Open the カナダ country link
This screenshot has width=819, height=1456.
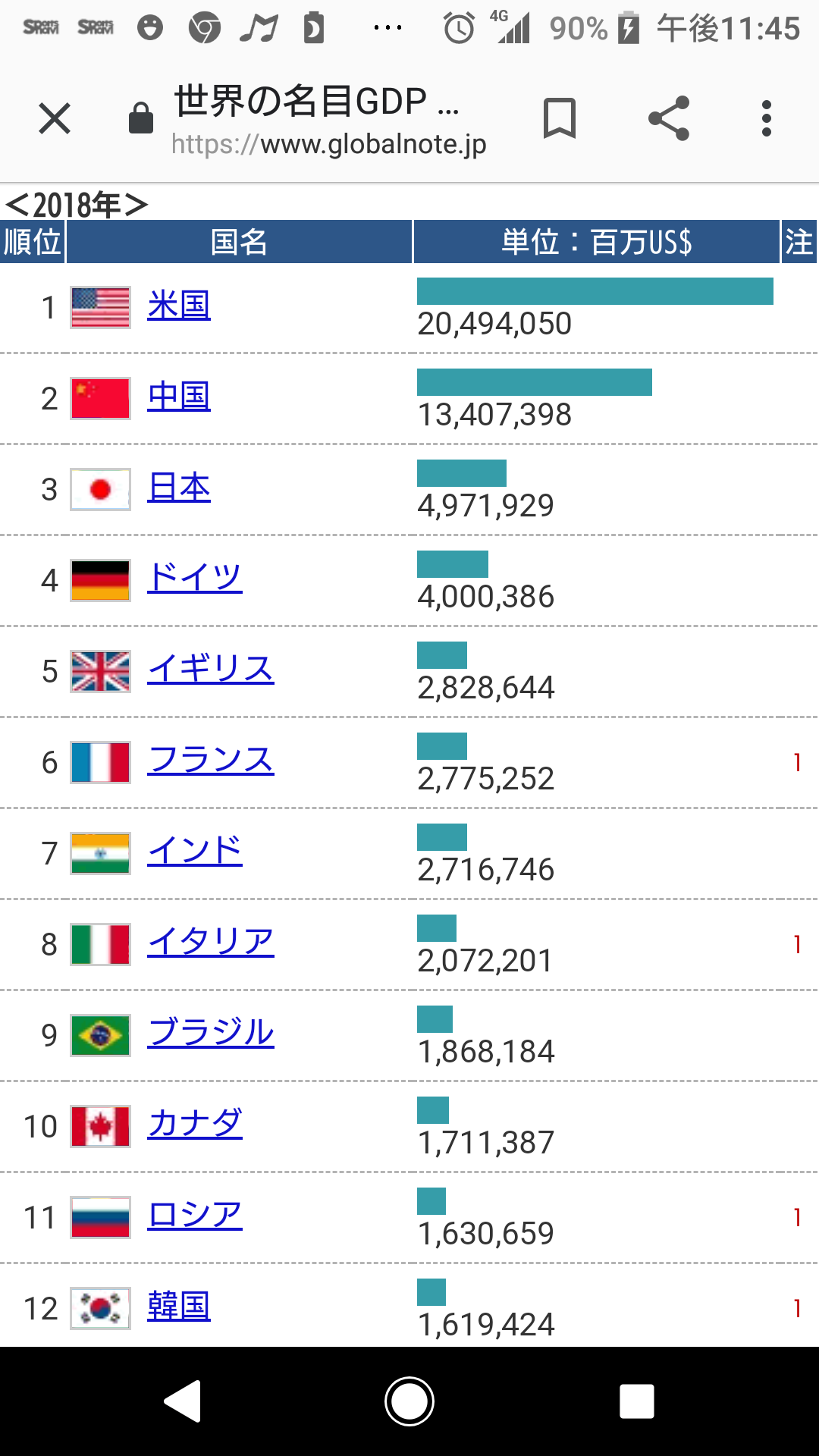[195, 1125]
